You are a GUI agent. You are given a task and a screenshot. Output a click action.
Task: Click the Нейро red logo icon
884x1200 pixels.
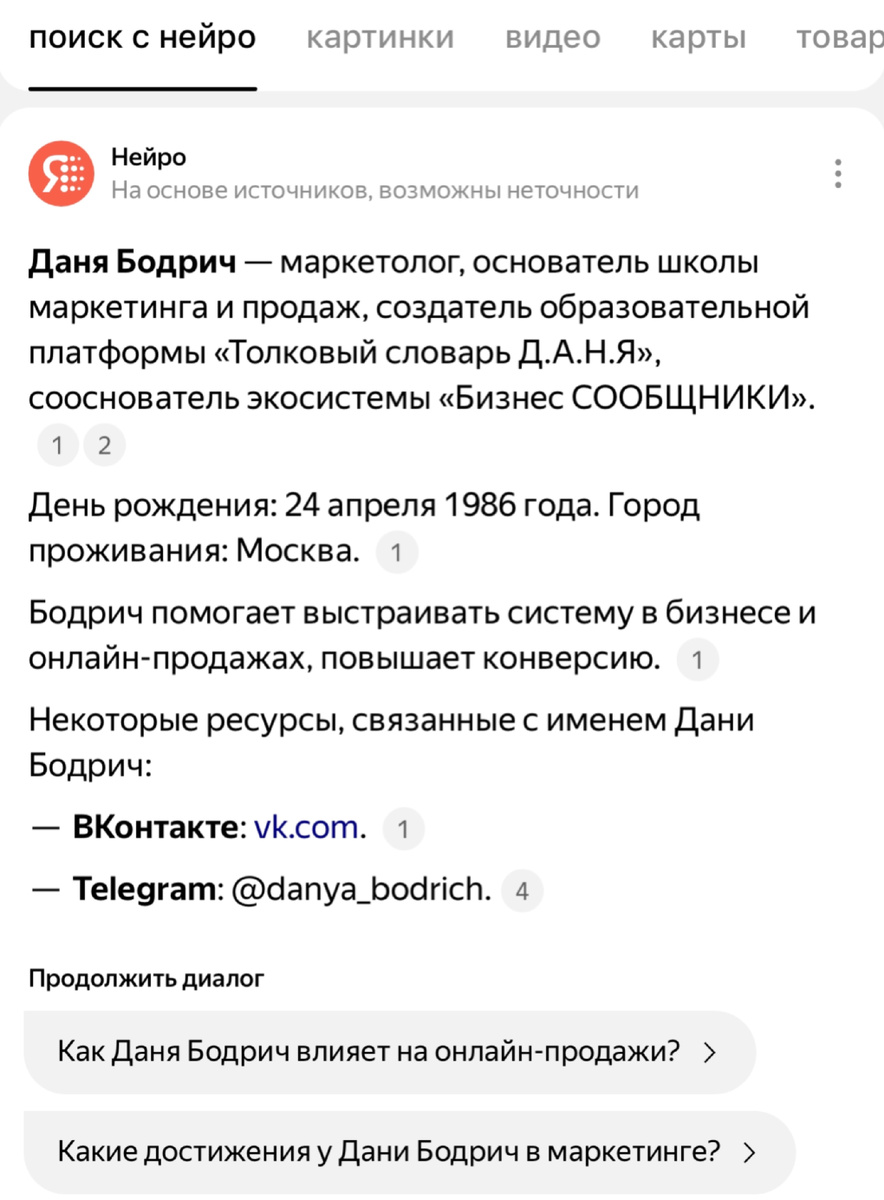pos(61,172)
